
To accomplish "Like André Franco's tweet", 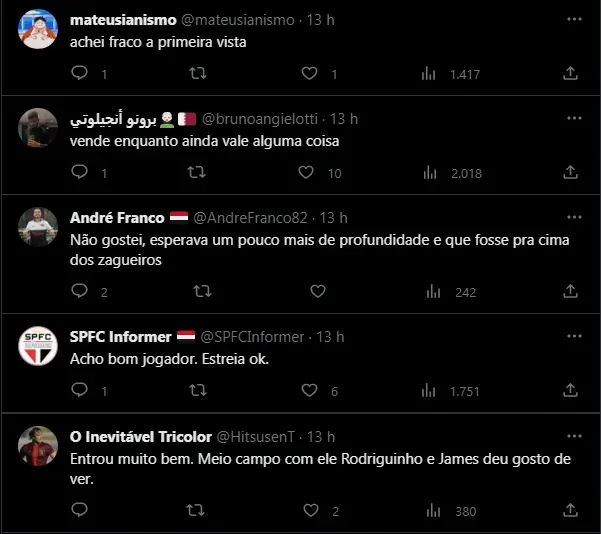I will (318, 291).
